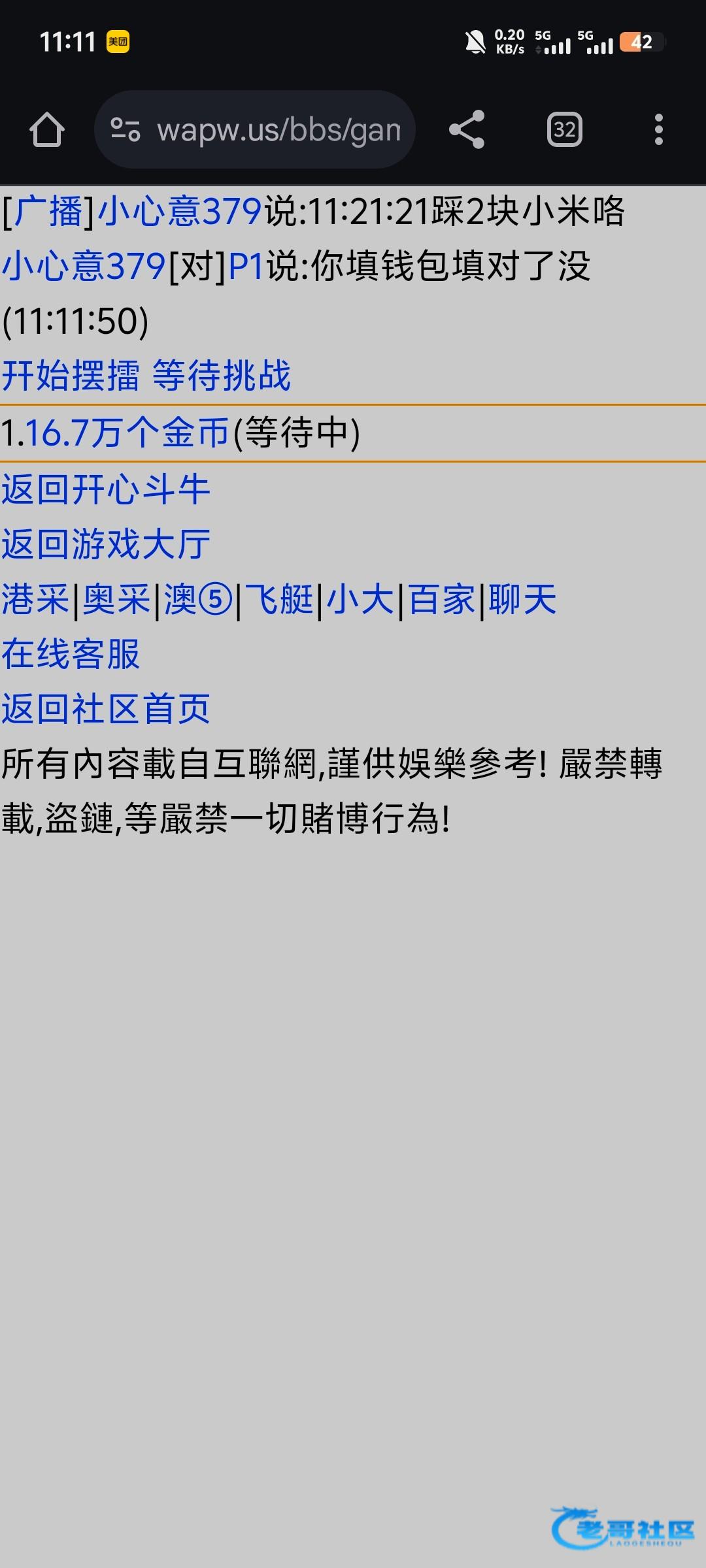
Task: Tap the browser home icon
Action: pos(47,129)
